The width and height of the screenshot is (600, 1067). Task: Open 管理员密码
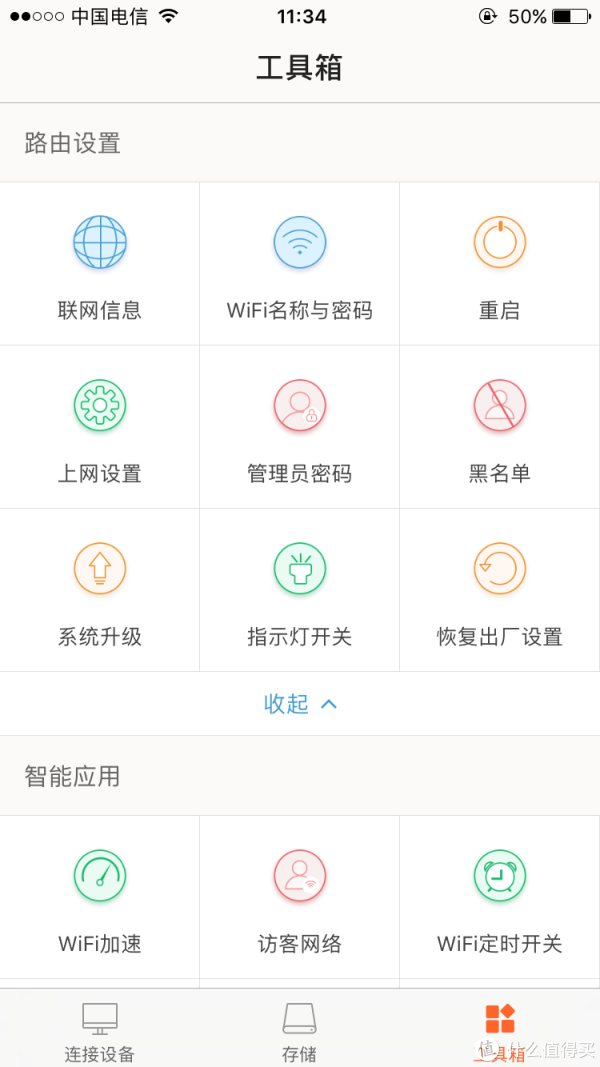pyautogui.click(x=299, y=427)
